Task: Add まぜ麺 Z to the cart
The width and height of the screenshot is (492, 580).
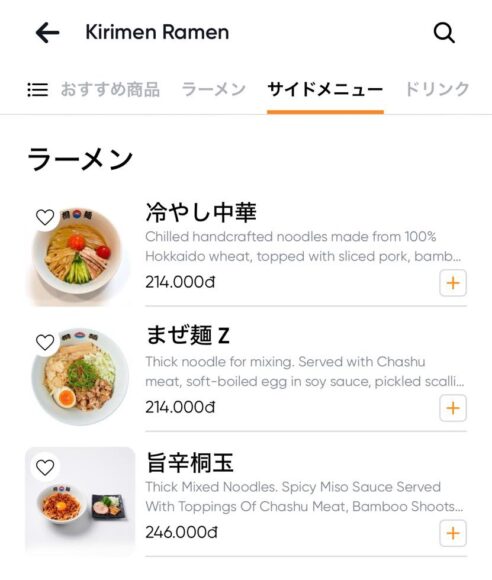Action: pos(453,408)
